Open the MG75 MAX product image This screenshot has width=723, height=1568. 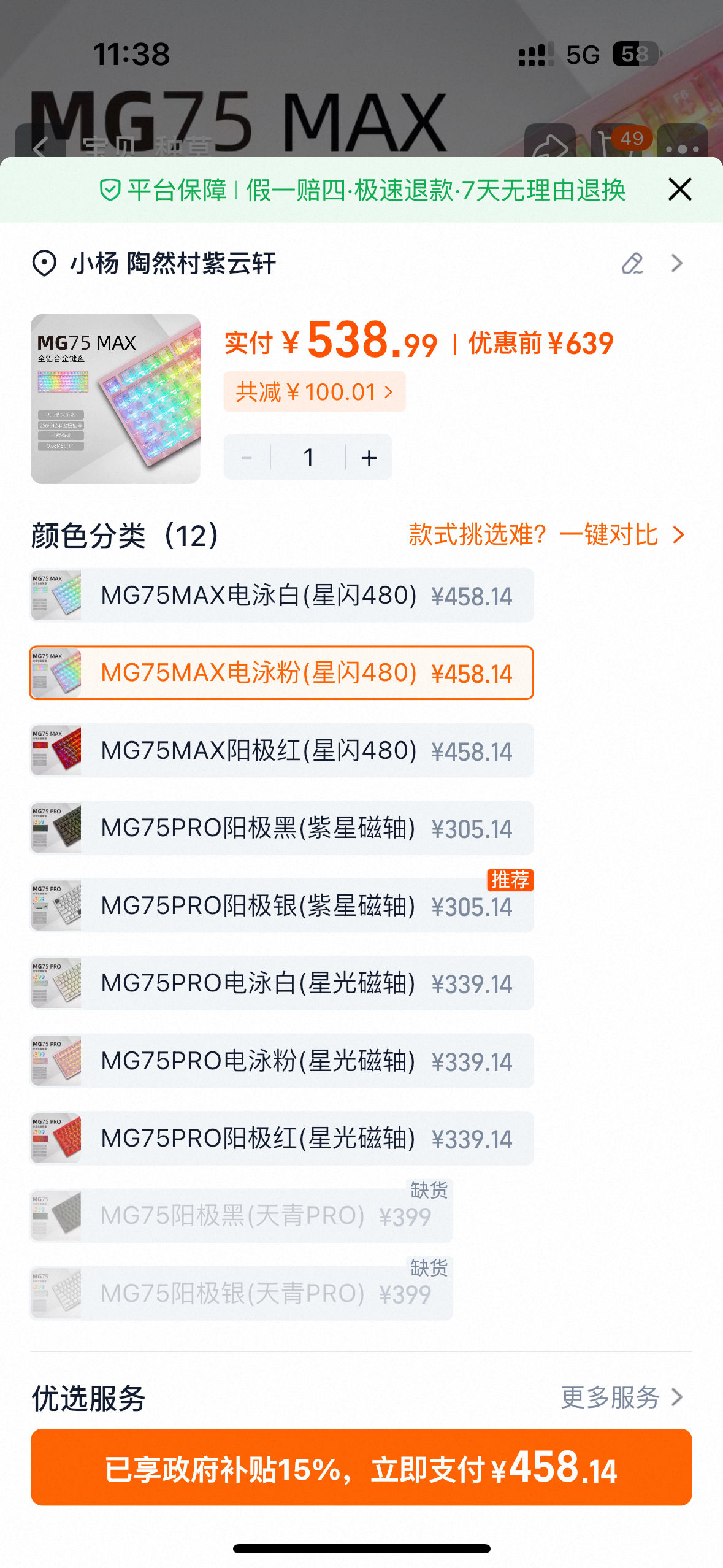[115, 399]
